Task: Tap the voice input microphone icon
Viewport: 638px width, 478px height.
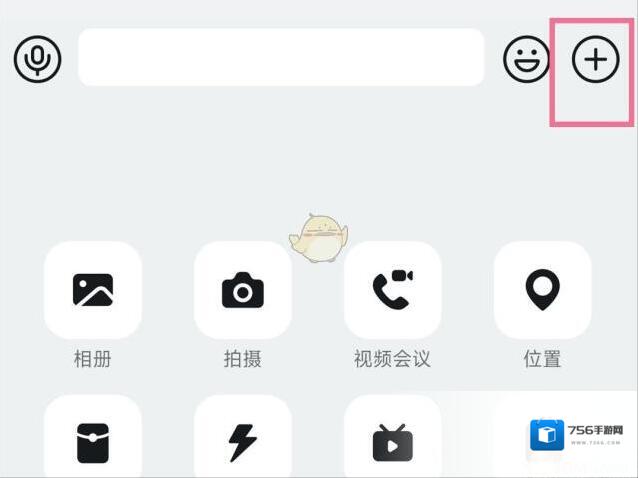Action: 38,60
